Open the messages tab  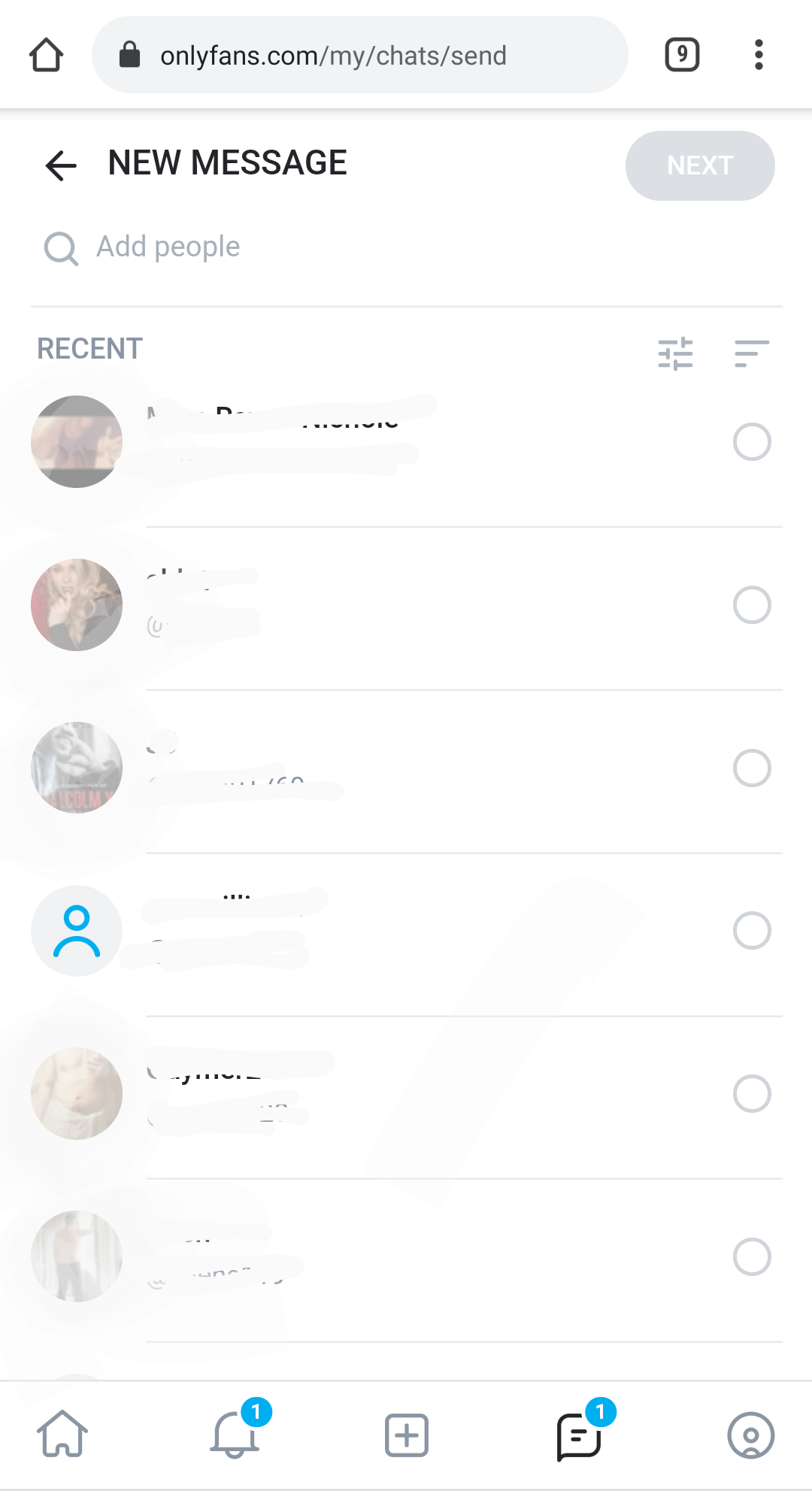tap(578, 1435)
